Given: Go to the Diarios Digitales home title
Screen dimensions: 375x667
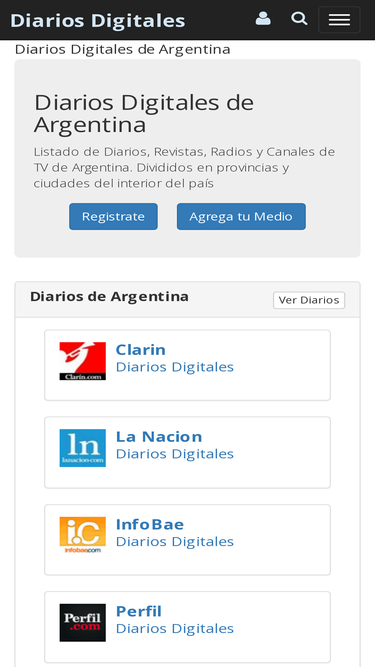Looking at the screenshot, I should pyautogui.click(x=97, y=20).
